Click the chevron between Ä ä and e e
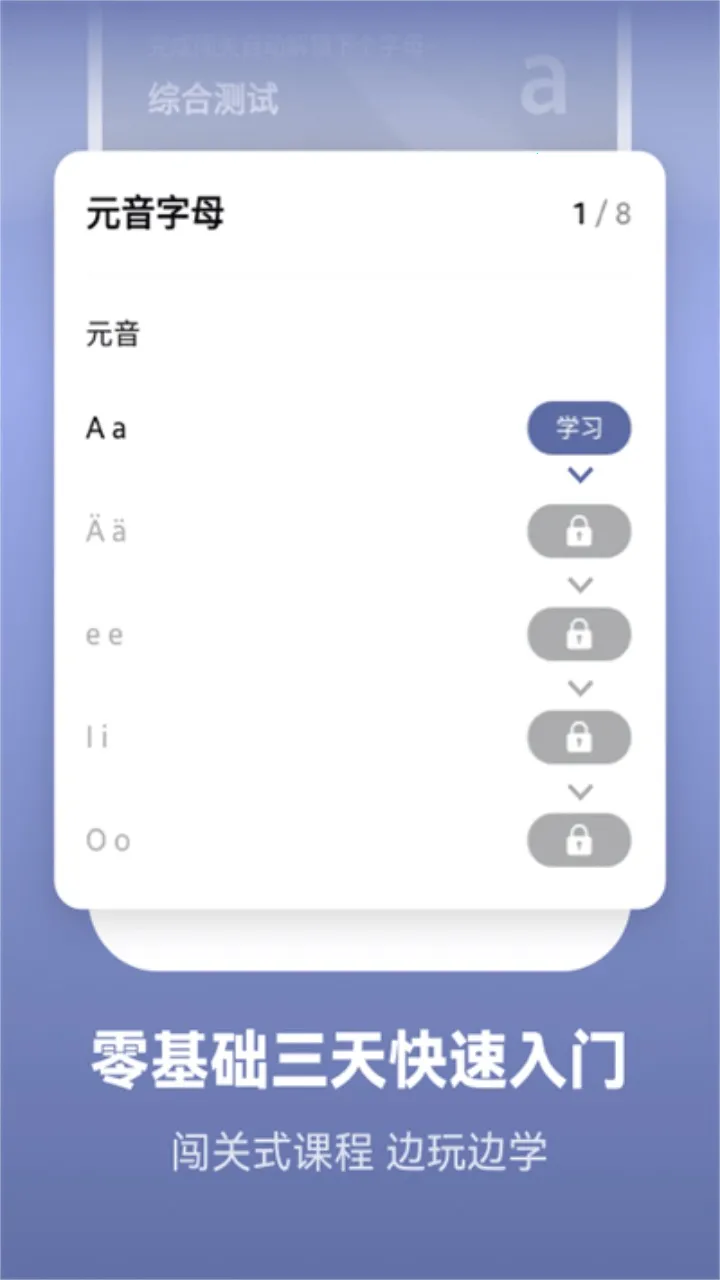This screenshot has width=720, height=1280. pyautogui.click(x=578, y=583)
